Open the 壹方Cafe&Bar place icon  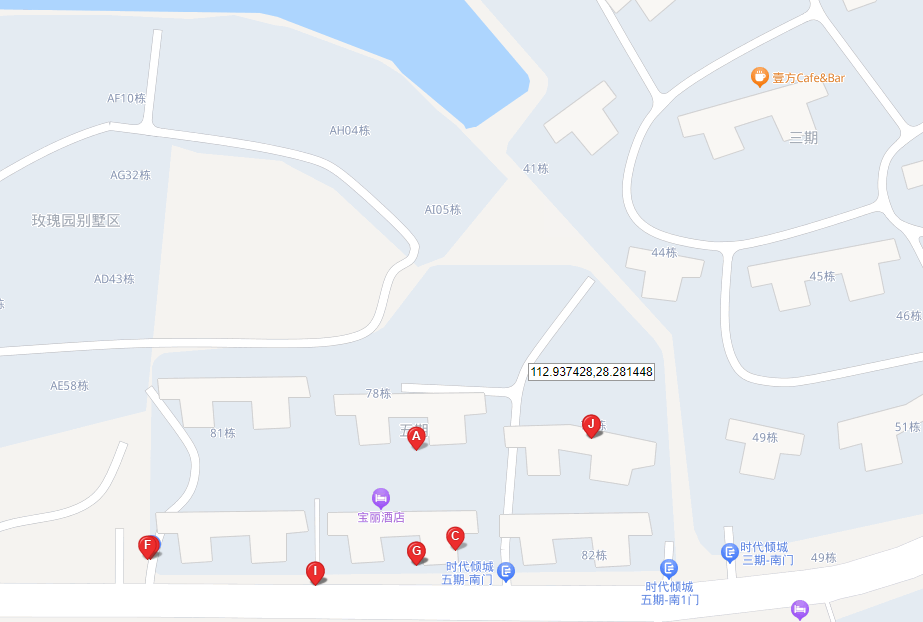[760, 77]
